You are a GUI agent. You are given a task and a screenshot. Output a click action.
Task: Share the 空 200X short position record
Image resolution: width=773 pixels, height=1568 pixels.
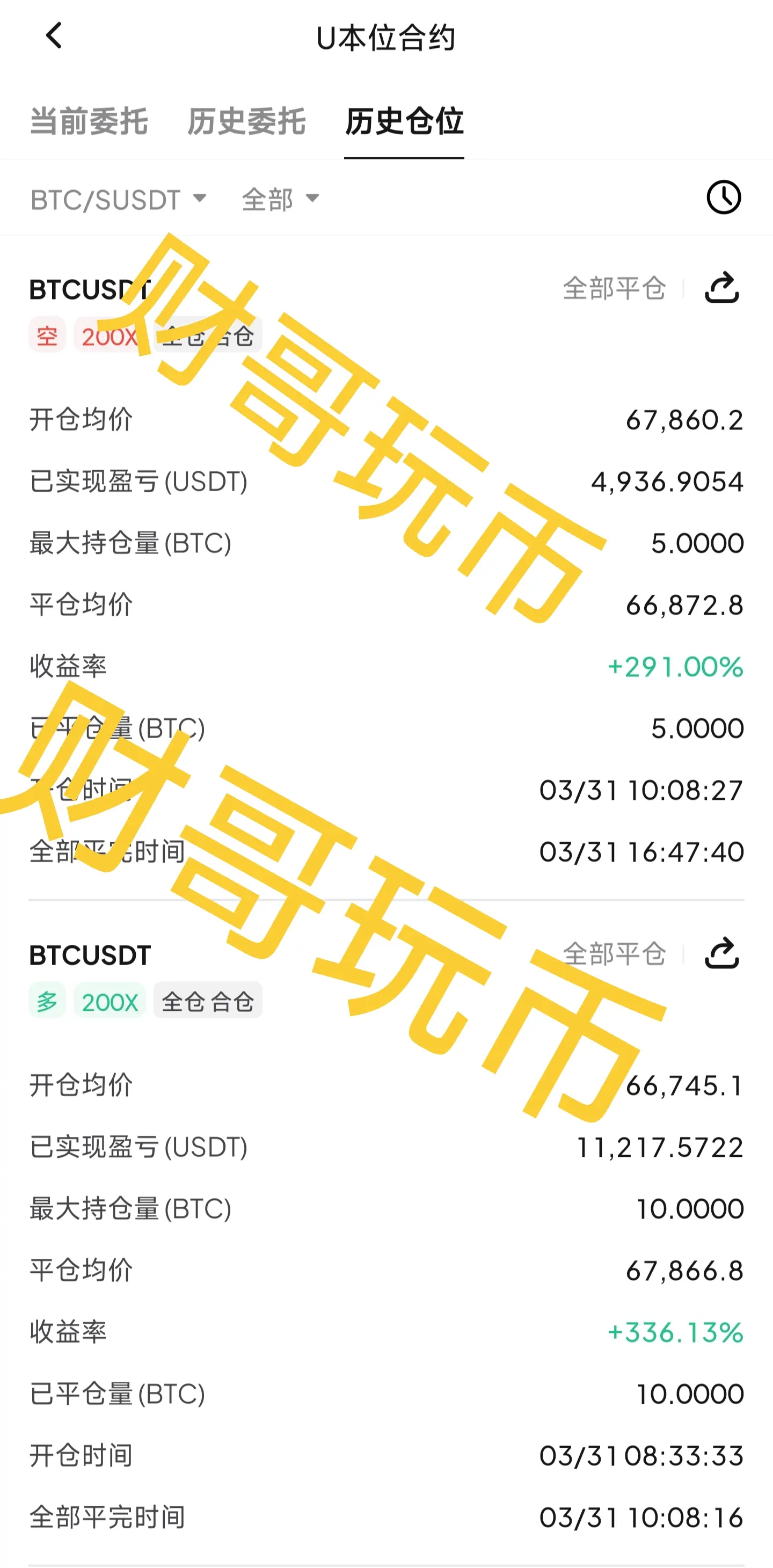click(x=722, y=288)
